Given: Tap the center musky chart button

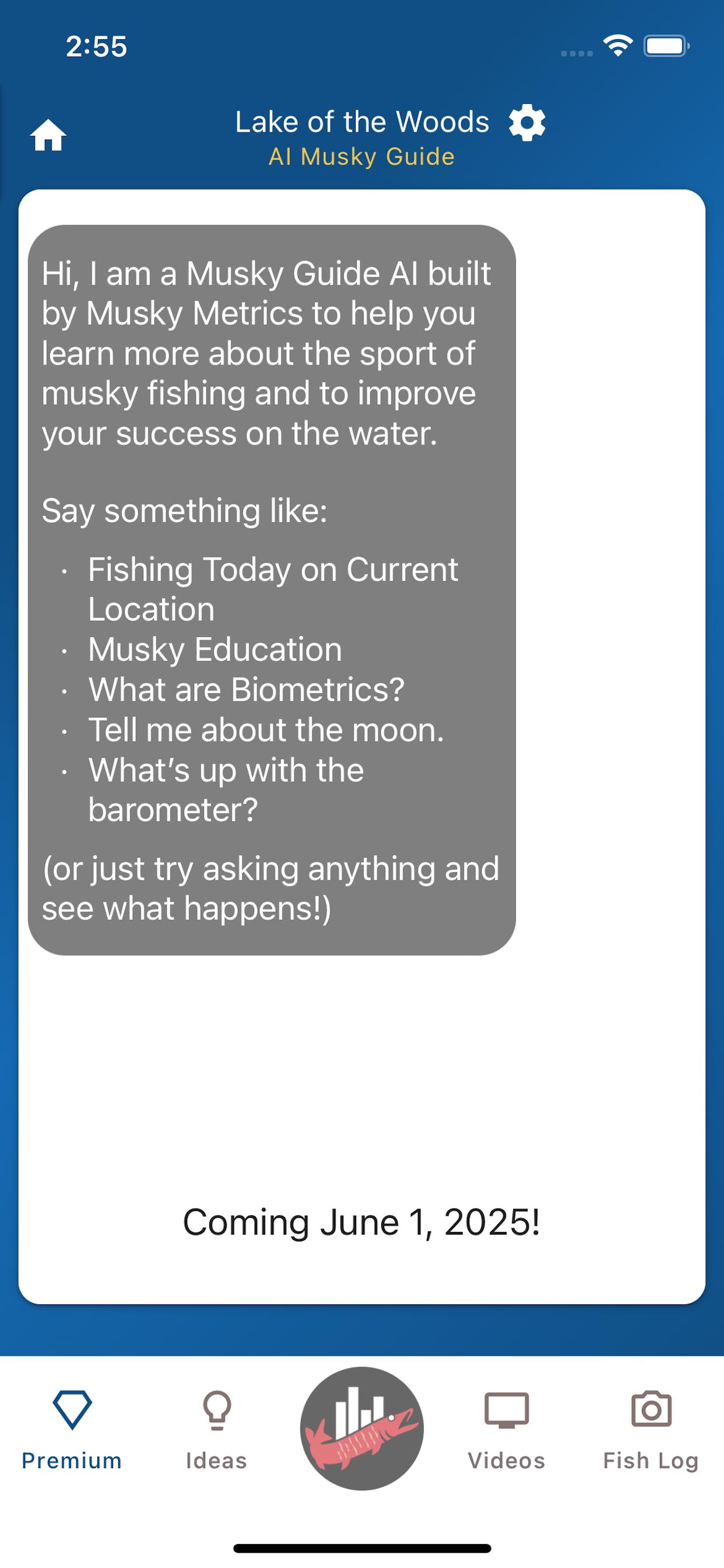Looking at the screenshot, I should point(362,1428).
